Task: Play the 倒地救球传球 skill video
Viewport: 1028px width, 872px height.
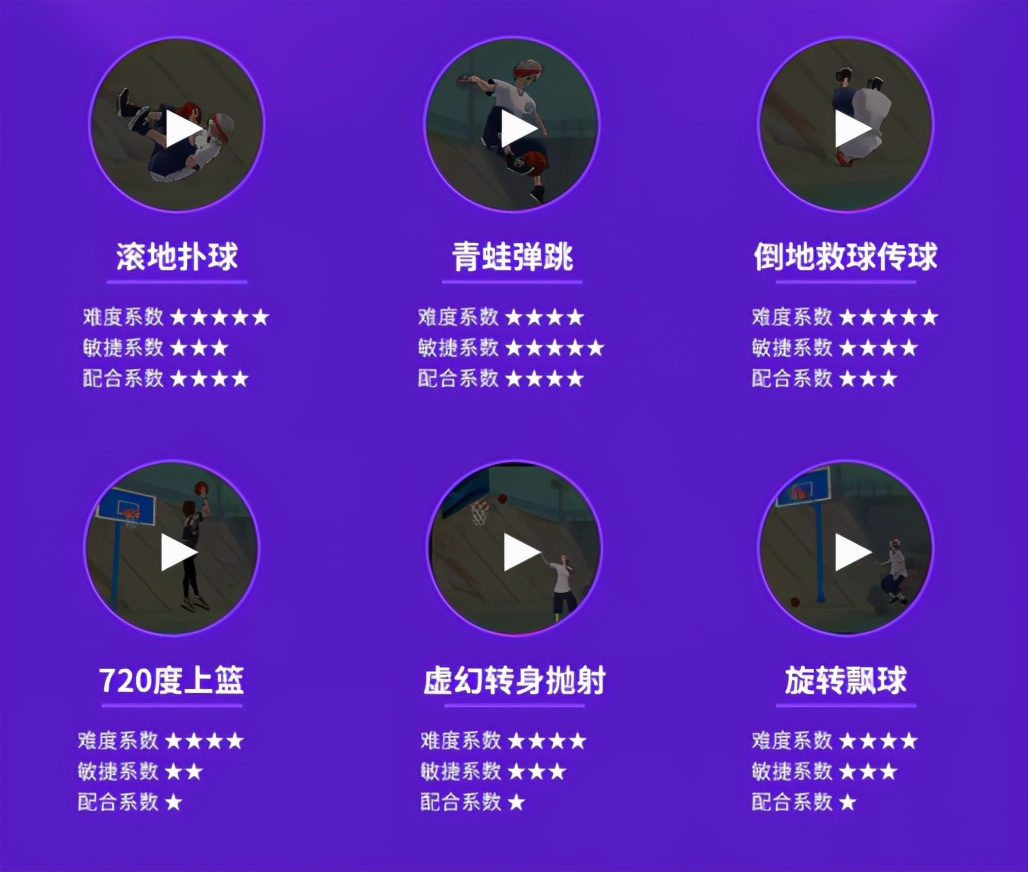Action: (x=850, y=128)
